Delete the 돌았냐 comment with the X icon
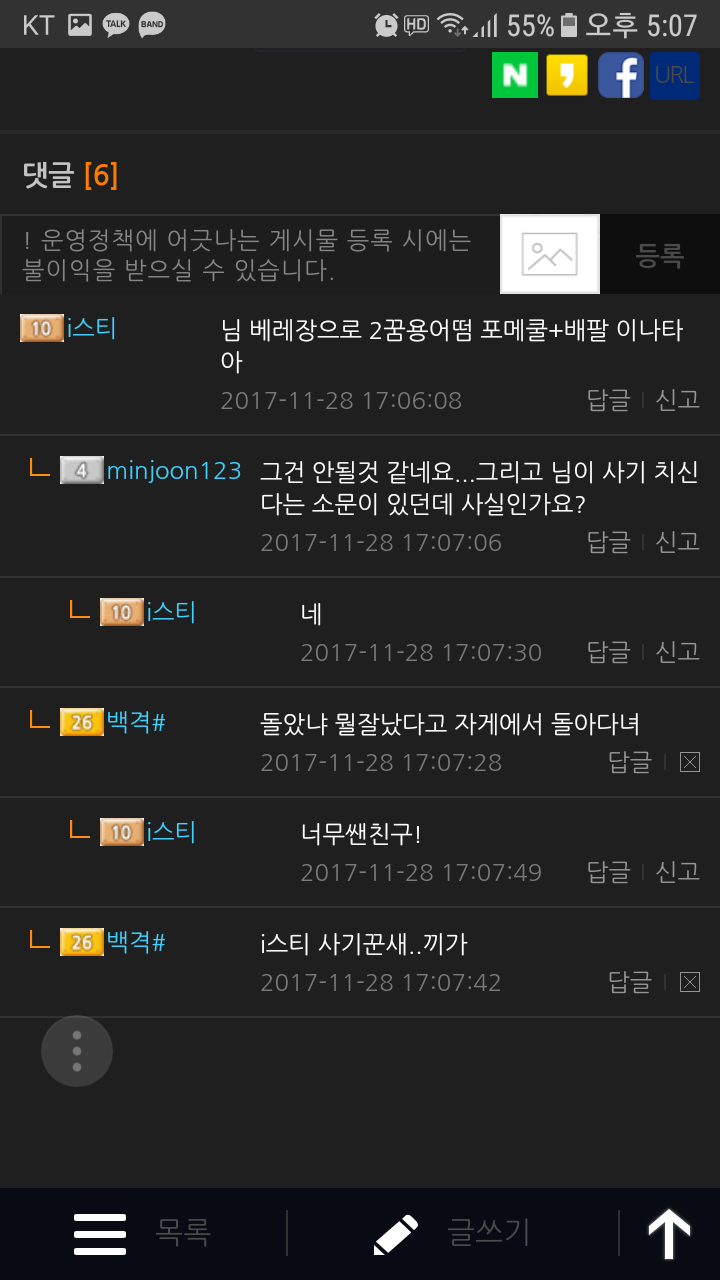Viewport: 720px width, 1280px height. point(689,762)
